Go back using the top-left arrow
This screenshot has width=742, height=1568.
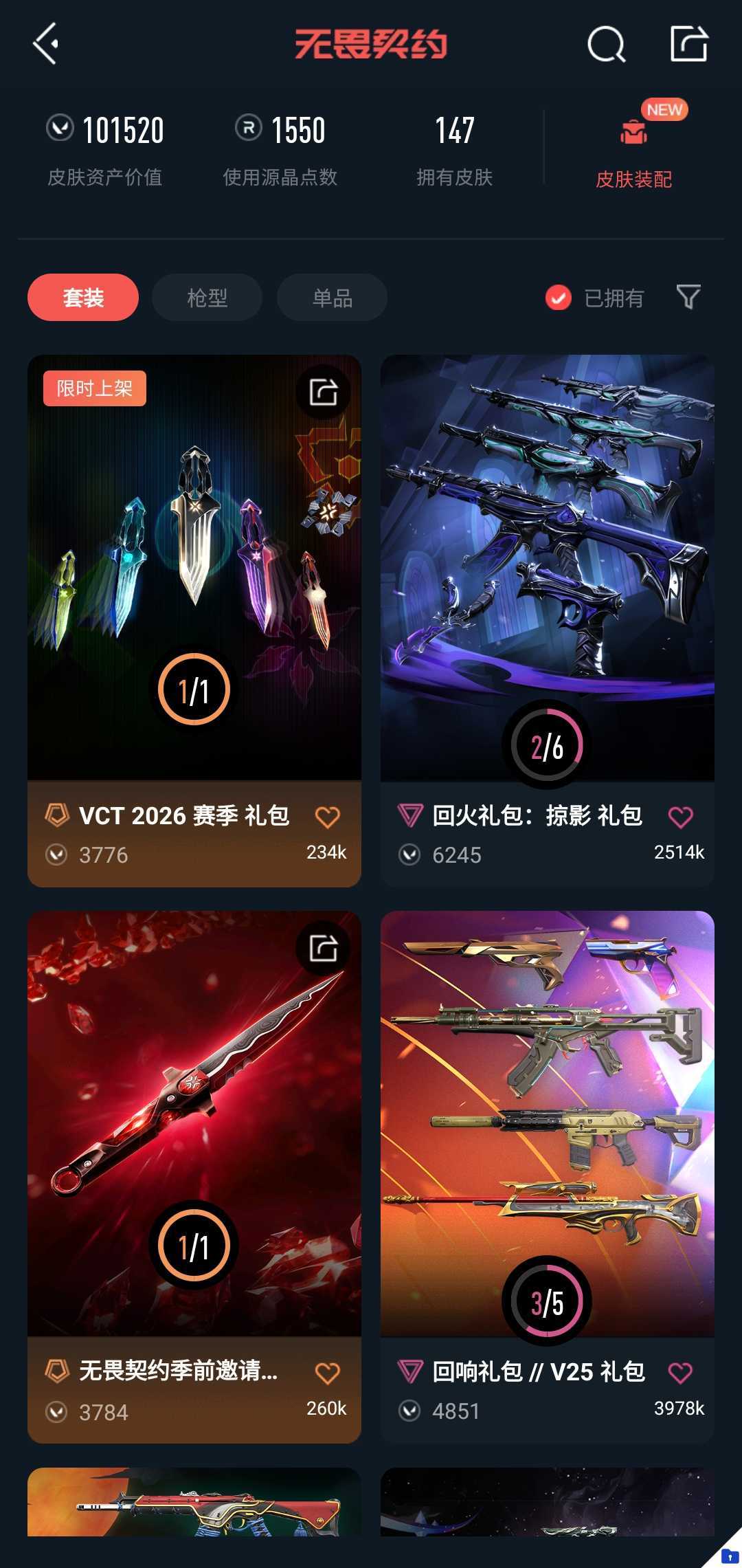click(x=45, y=44)
